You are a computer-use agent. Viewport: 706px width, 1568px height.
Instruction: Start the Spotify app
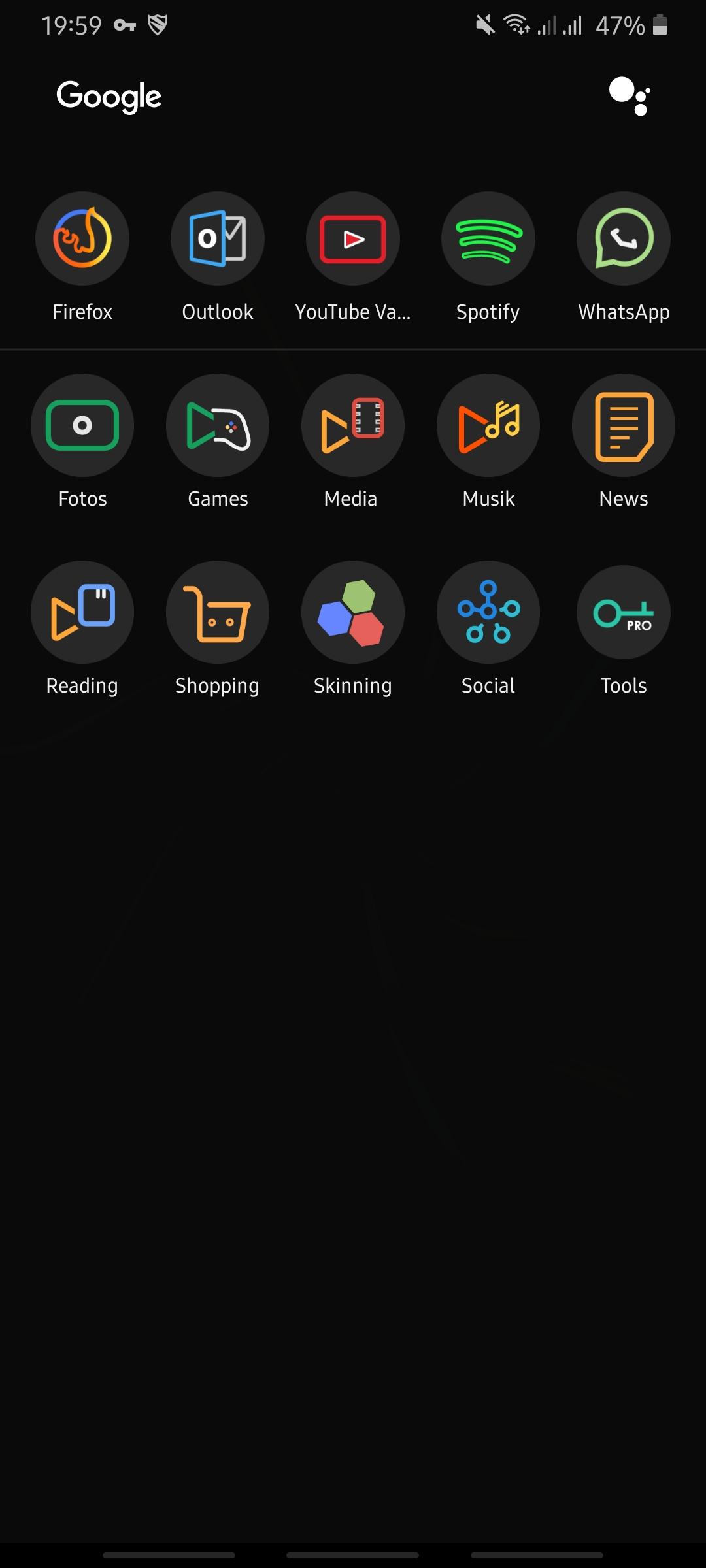[488, 238]
